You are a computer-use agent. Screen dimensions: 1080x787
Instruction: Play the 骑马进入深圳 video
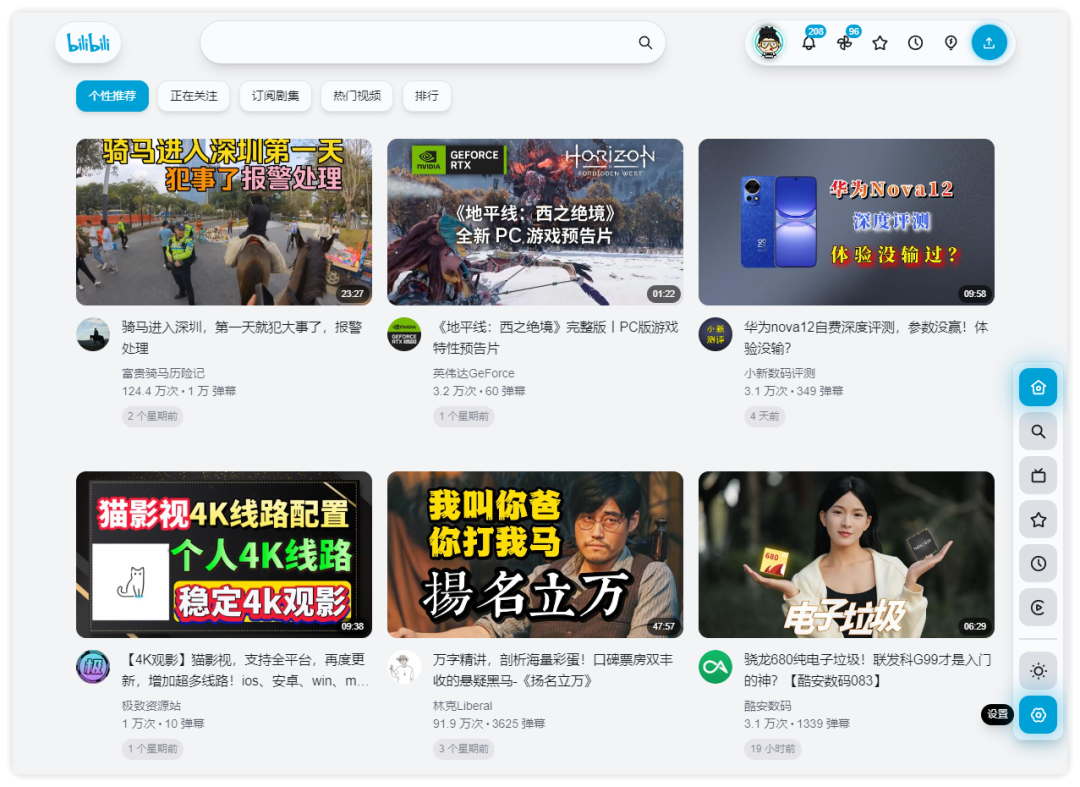coord(224,222)
